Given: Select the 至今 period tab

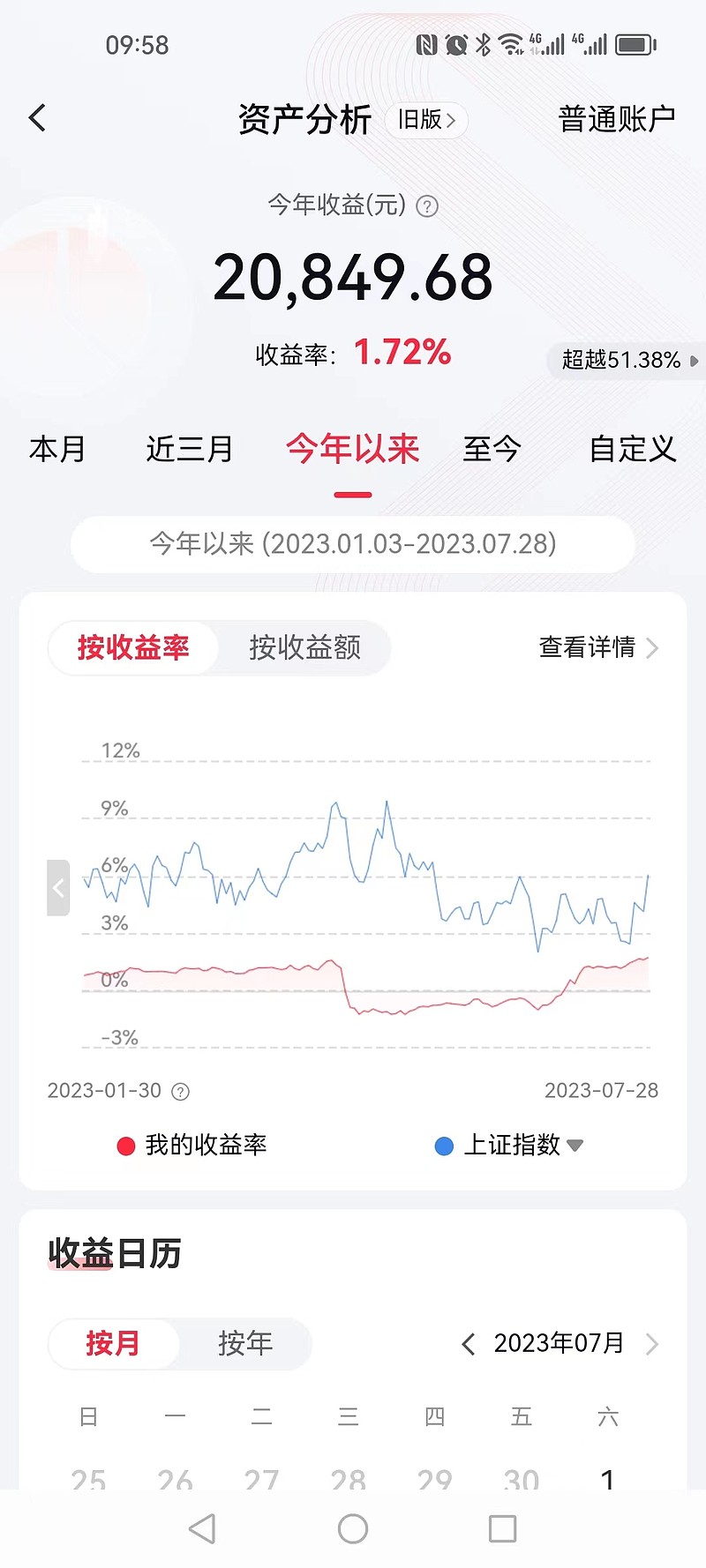Looking at the screenshot, I should pos(492,449).
